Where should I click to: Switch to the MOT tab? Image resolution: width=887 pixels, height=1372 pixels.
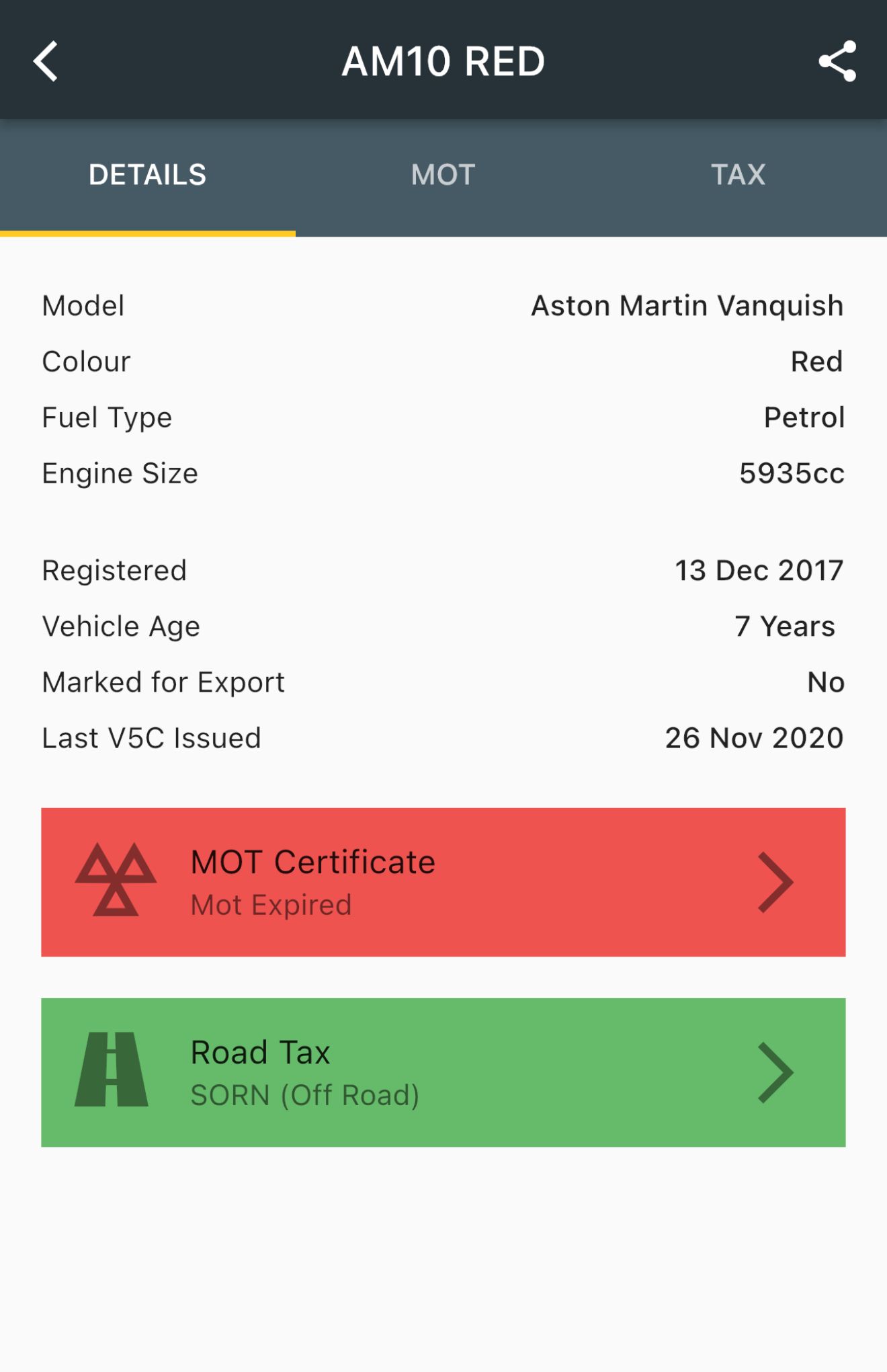point(443,175)
